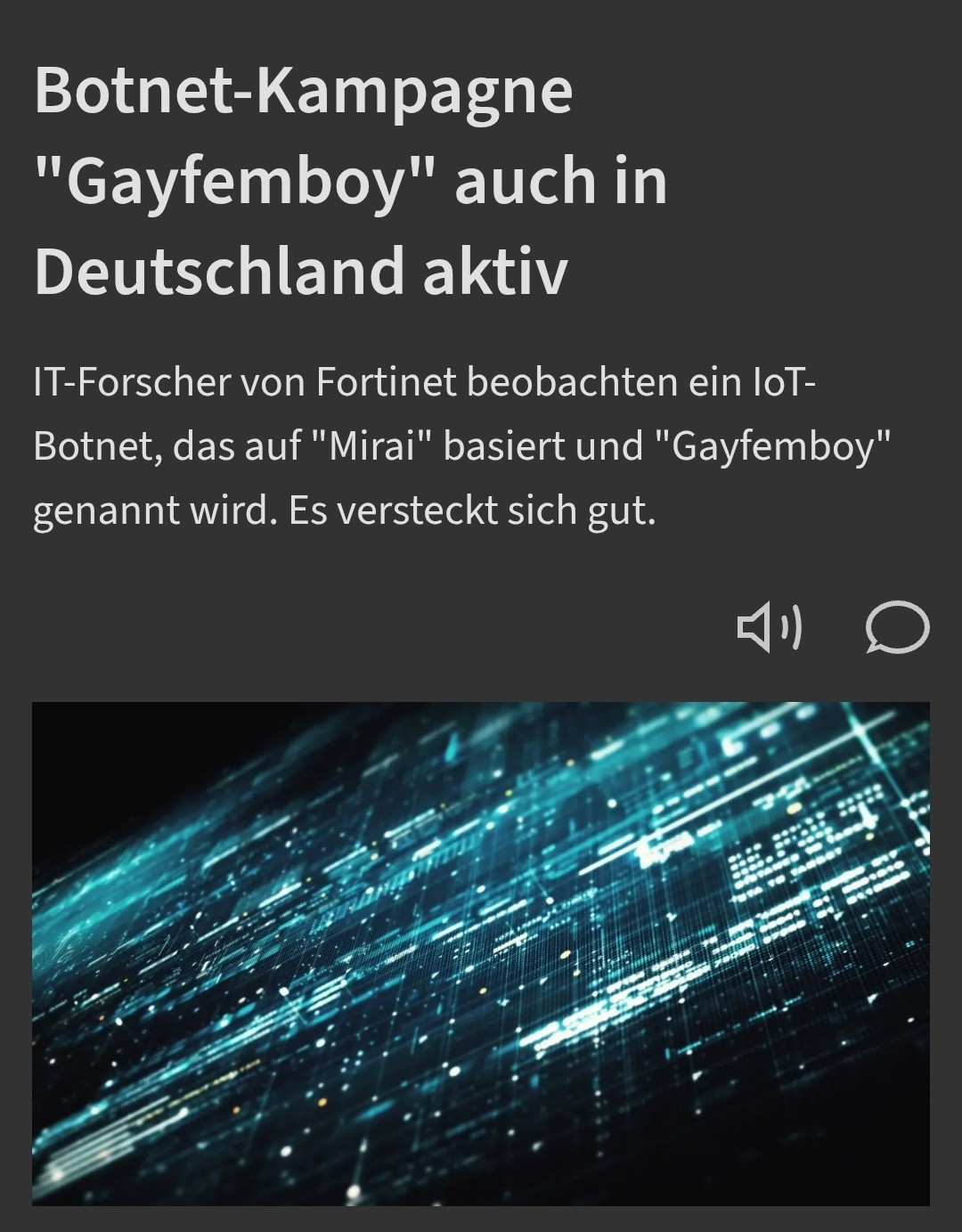Open the article comments
Screen dimensions: 962x1232
point(897,628)
